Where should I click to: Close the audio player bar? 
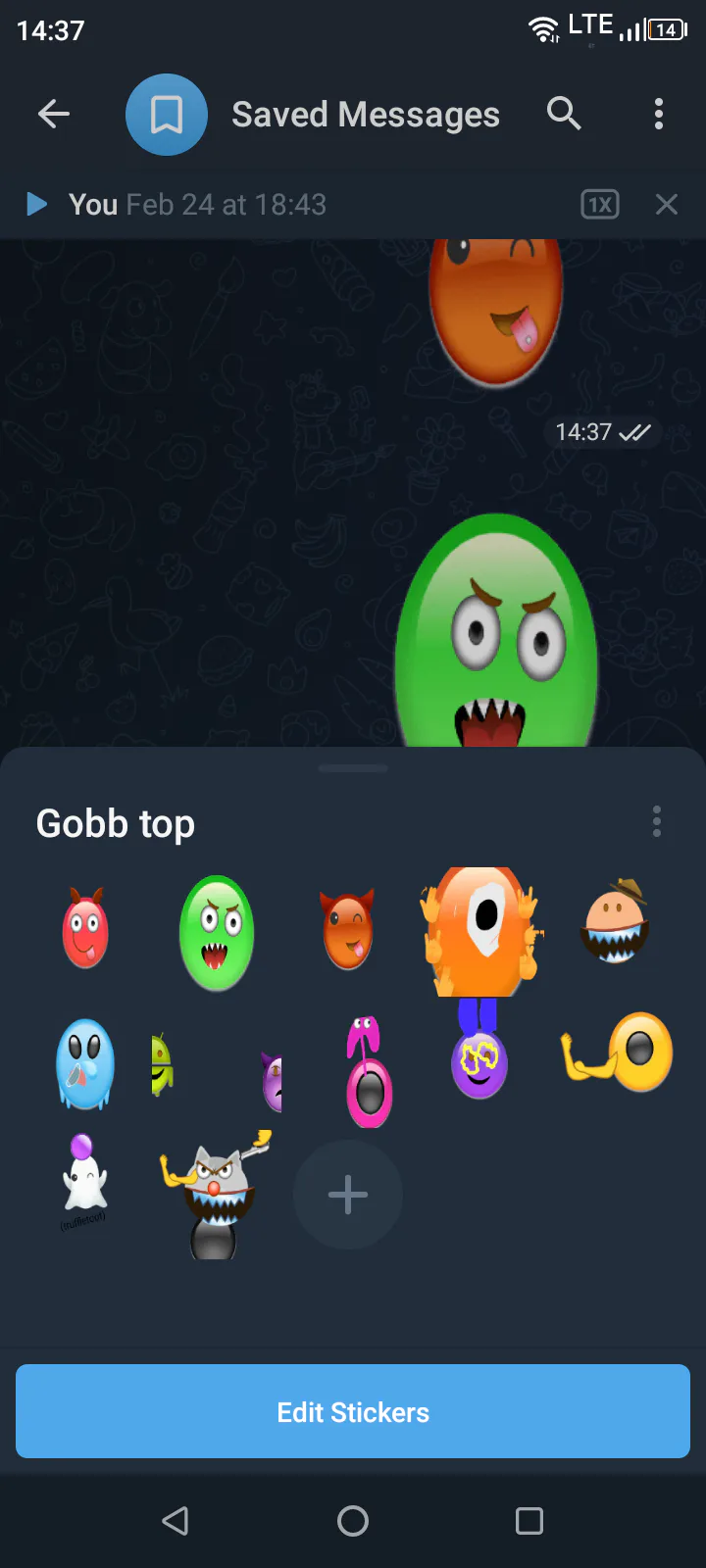coord(667,204)
